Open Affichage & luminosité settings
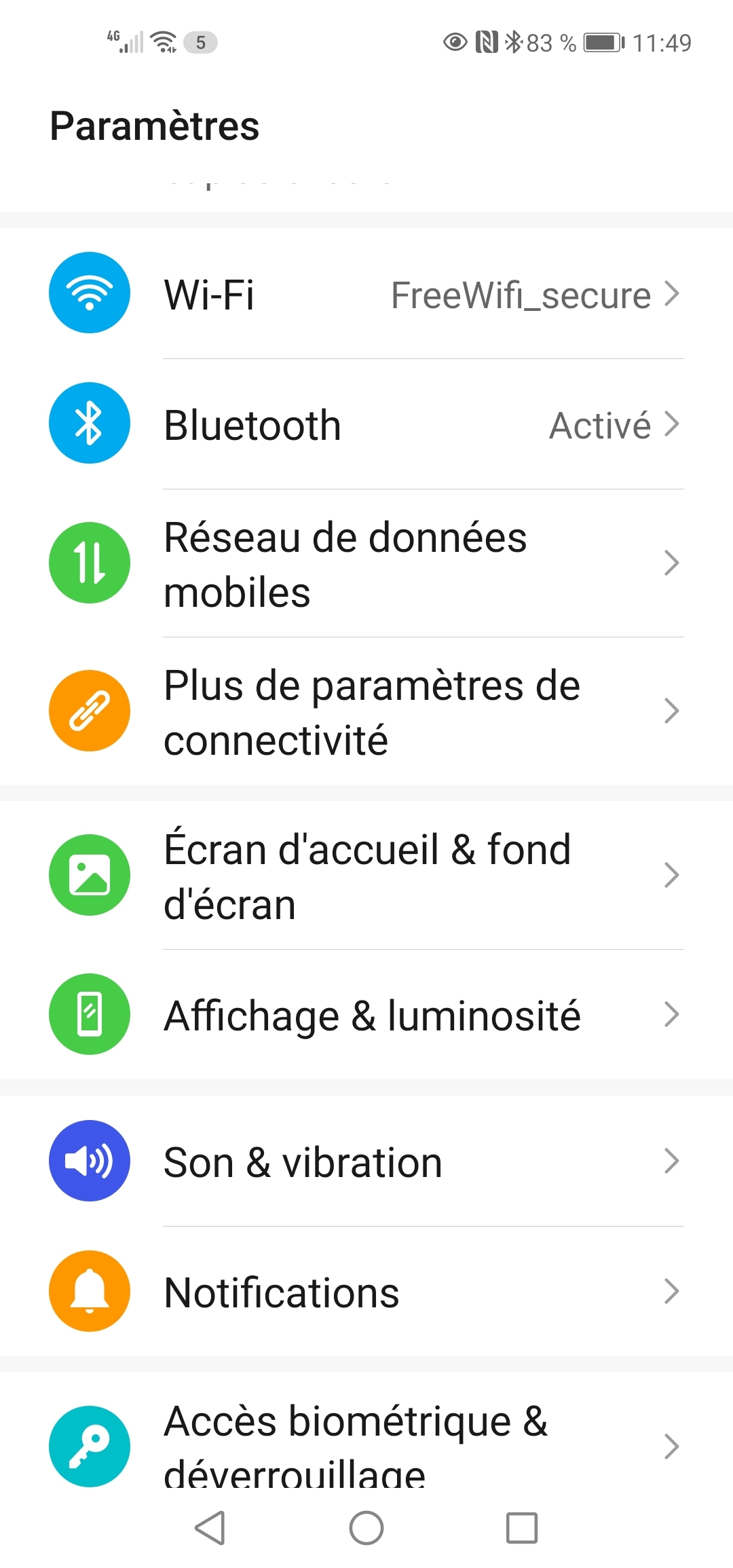This screenshot has width=733, height=1568. point(366,1015)
